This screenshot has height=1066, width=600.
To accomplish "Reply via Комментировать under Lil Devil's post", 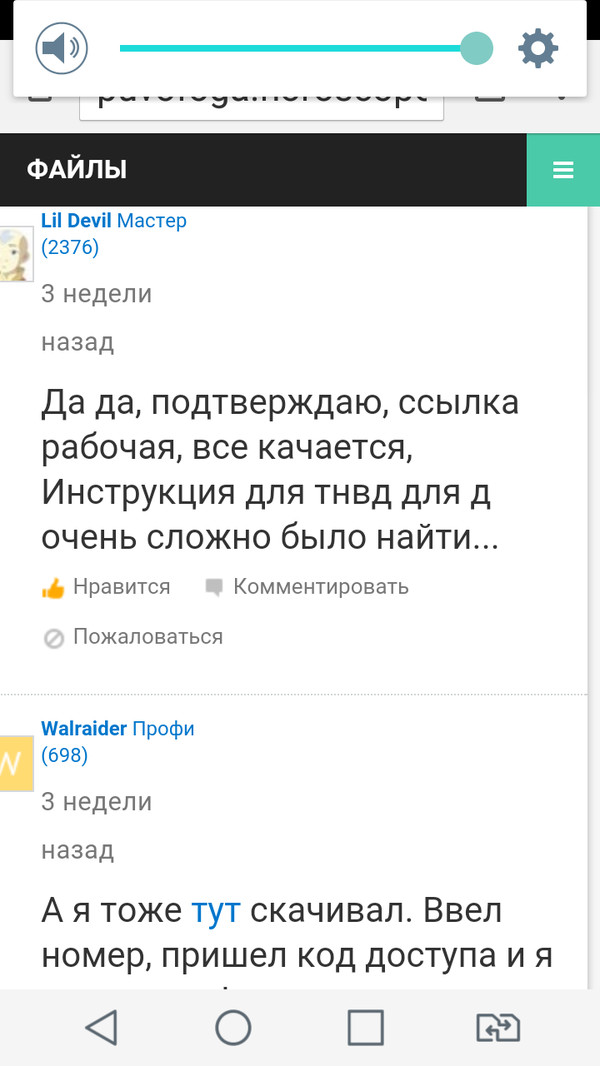I will 308,587.
